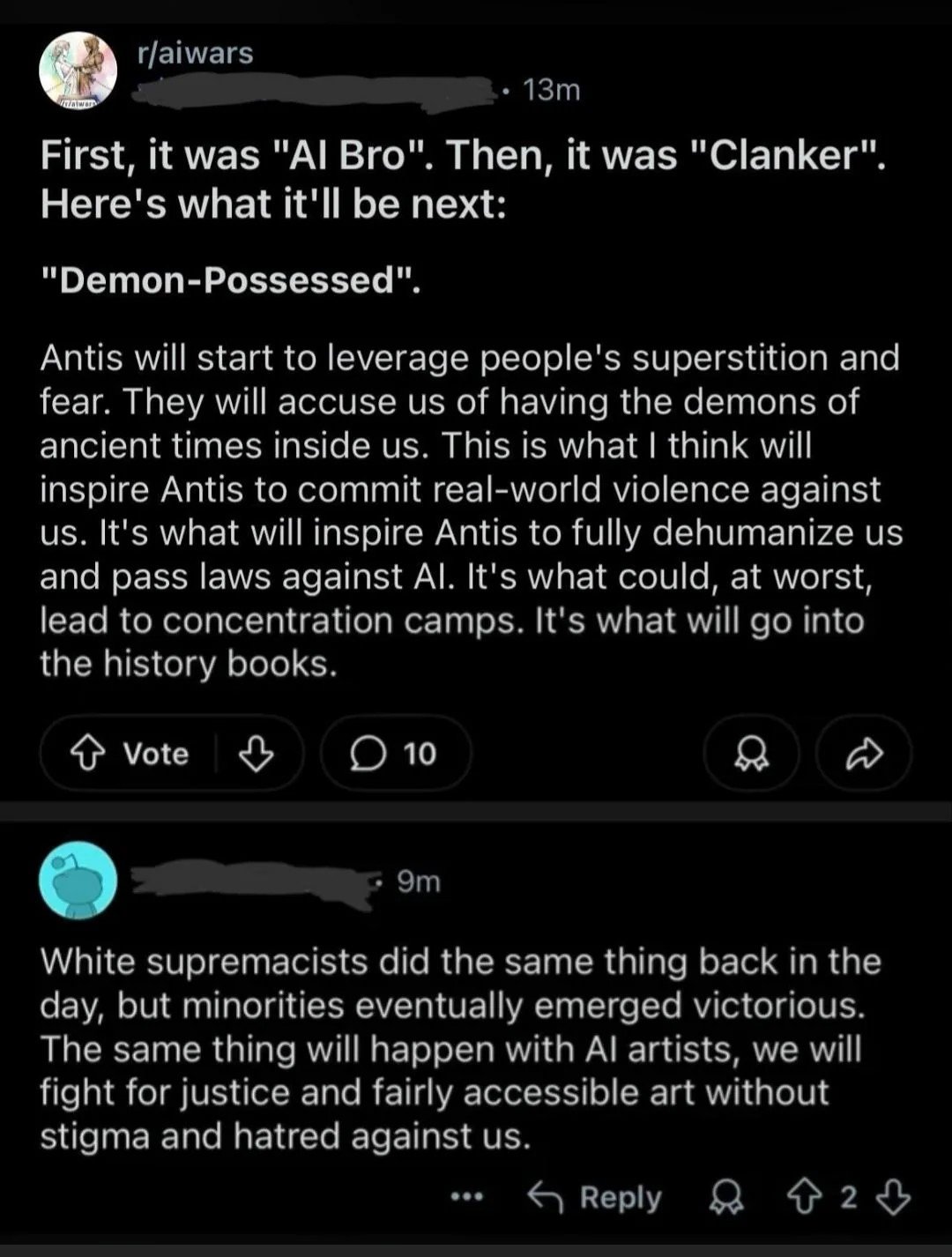Open the r/aiwars community link
Screen dimensions: 952x1257
coord(195,54)
